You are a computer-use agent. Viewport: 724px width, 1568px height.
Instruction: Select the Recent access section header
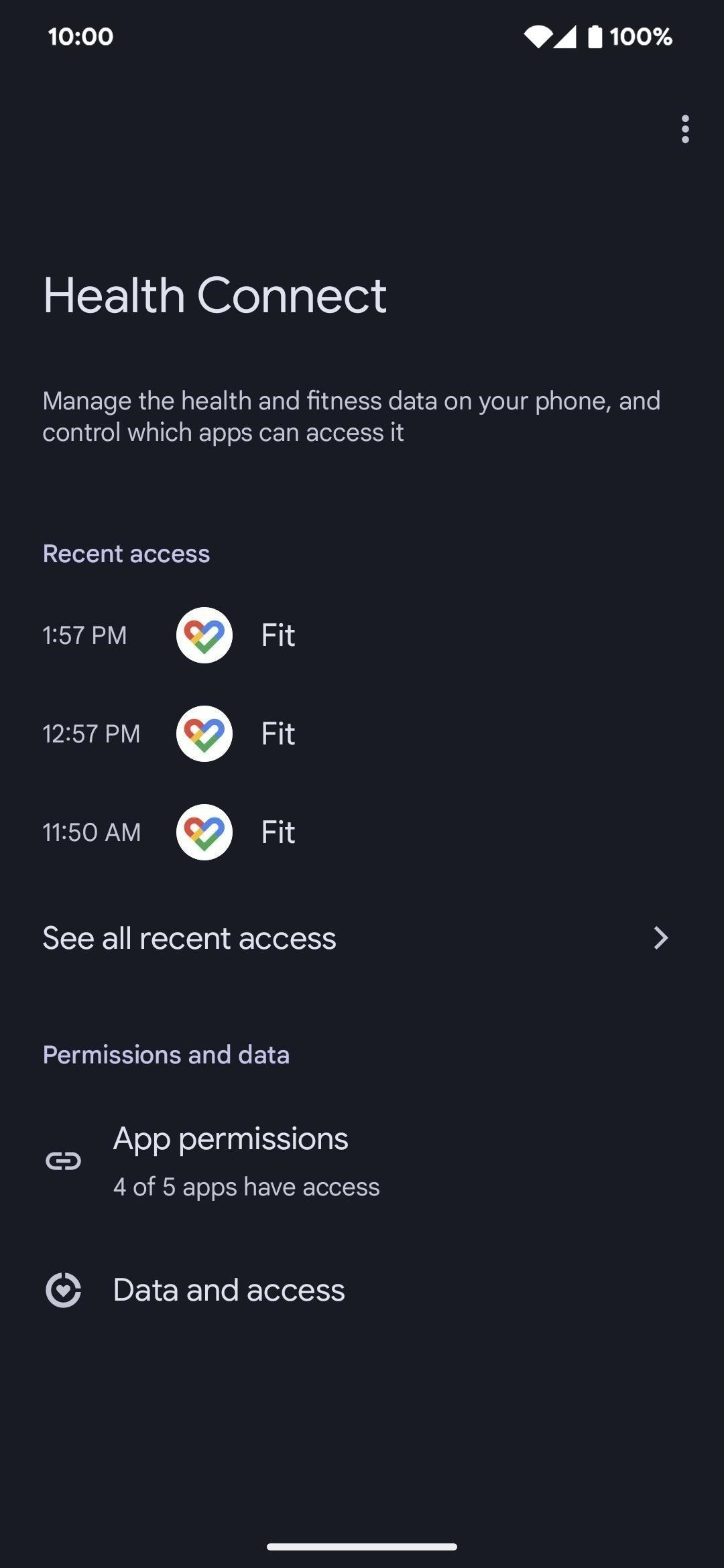(126, 553)
